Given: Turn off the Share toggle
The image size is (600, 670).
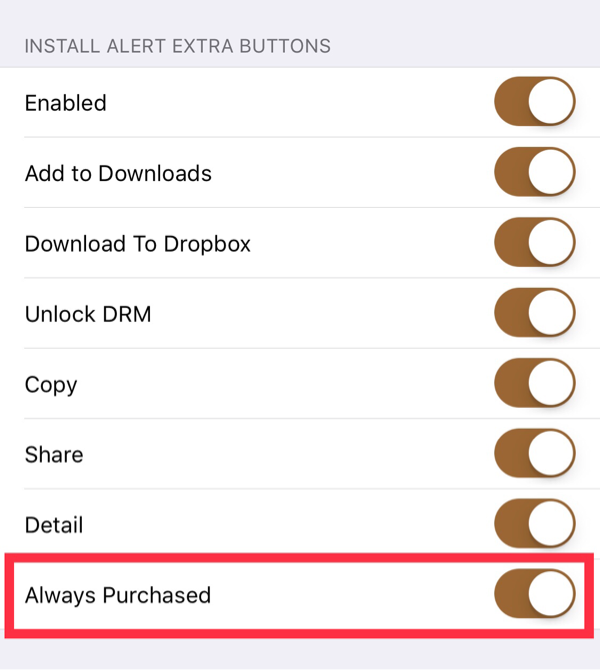Looking at the screenshot, I should pyautogui.click(x=535, y=454).
